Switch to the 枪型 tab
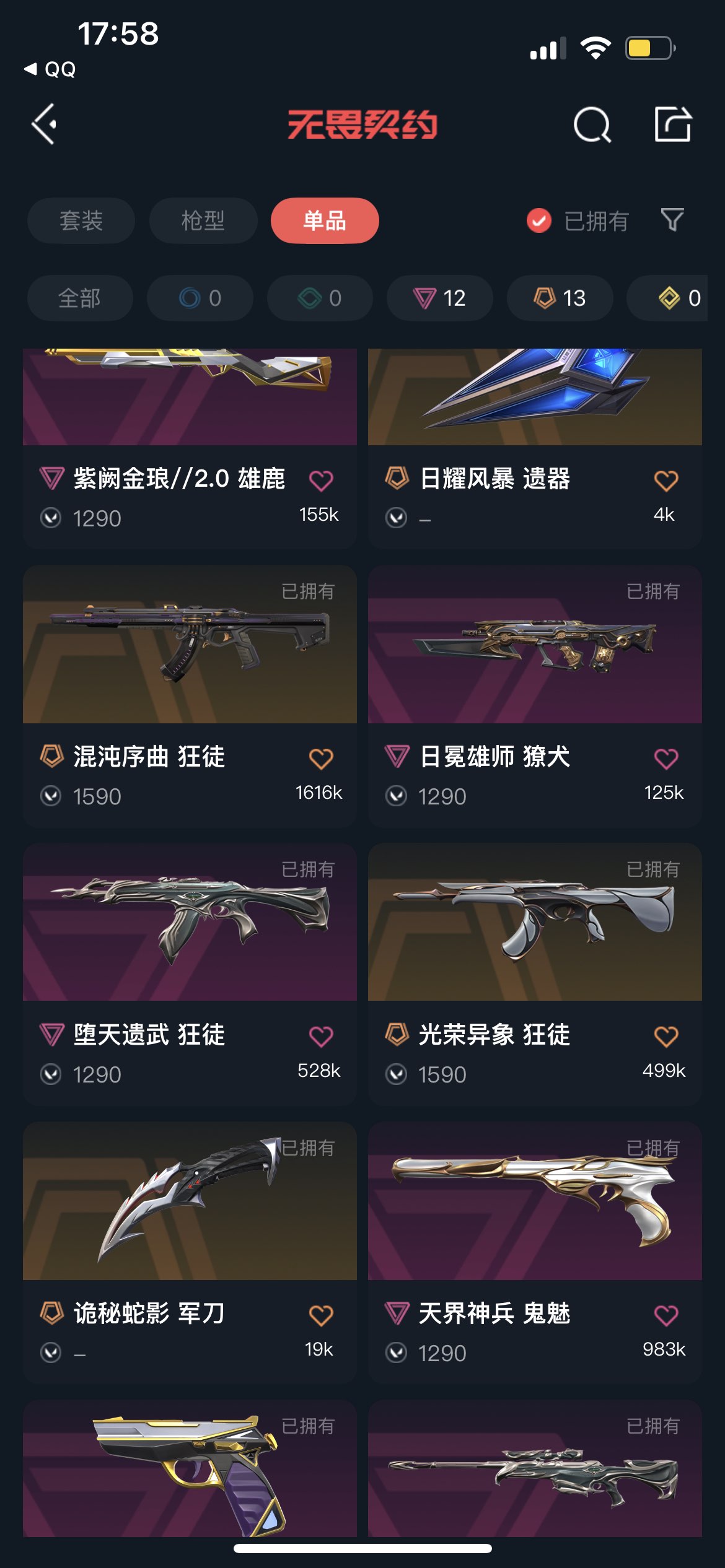The height and width of the screenshot is (1568, 725). 203,220
